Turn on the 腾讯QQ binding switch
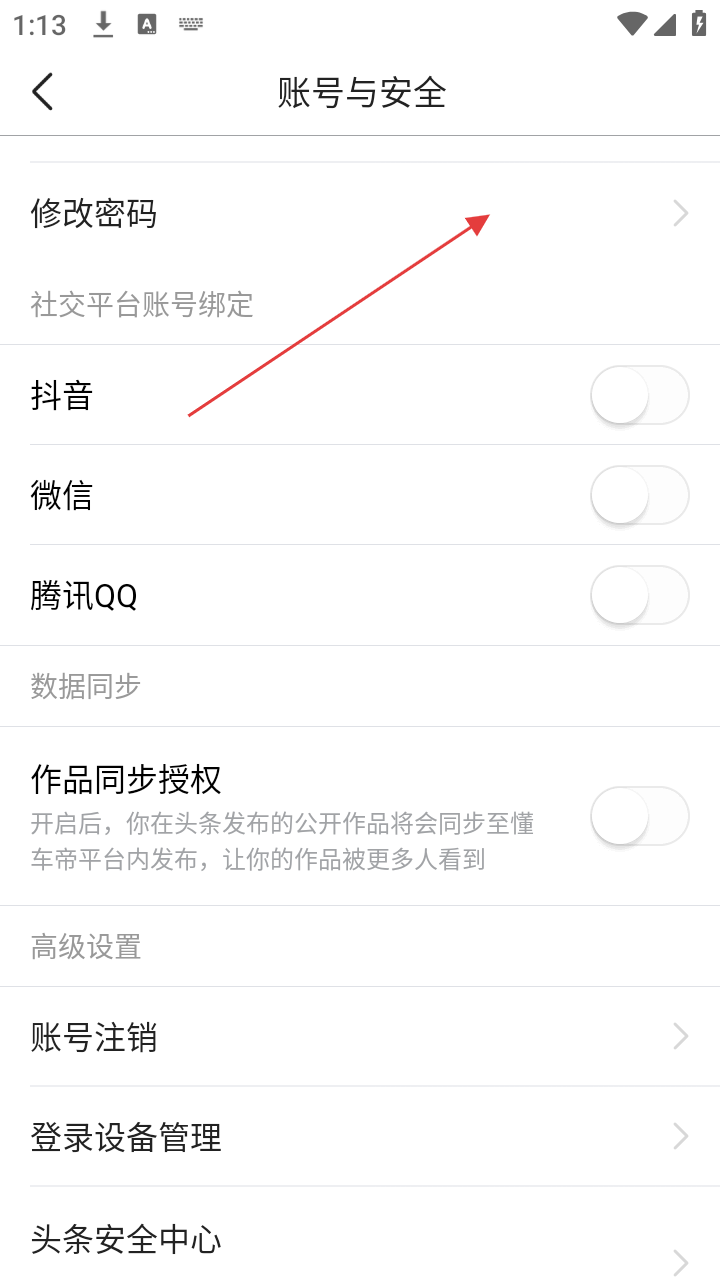This screenshot has width=720, height=1280. (639, 595)
